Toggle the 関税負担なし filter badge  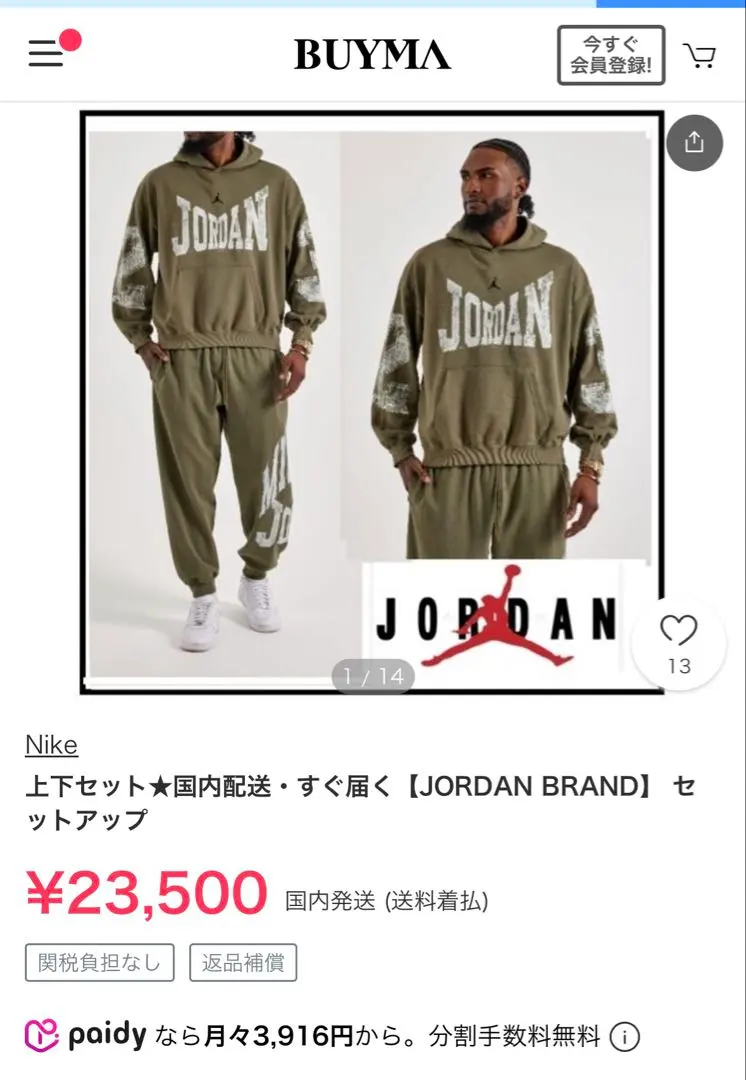(x=98, y=962)
